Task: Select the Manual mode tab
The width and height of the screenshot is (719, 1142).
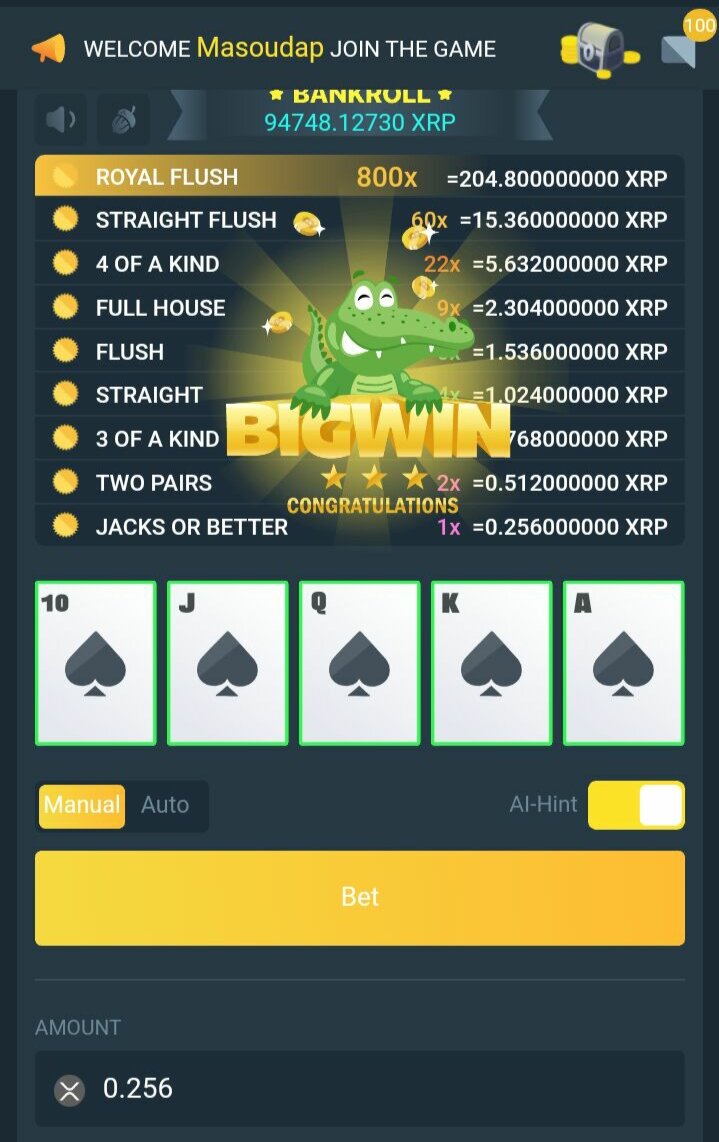Action: 82,805
